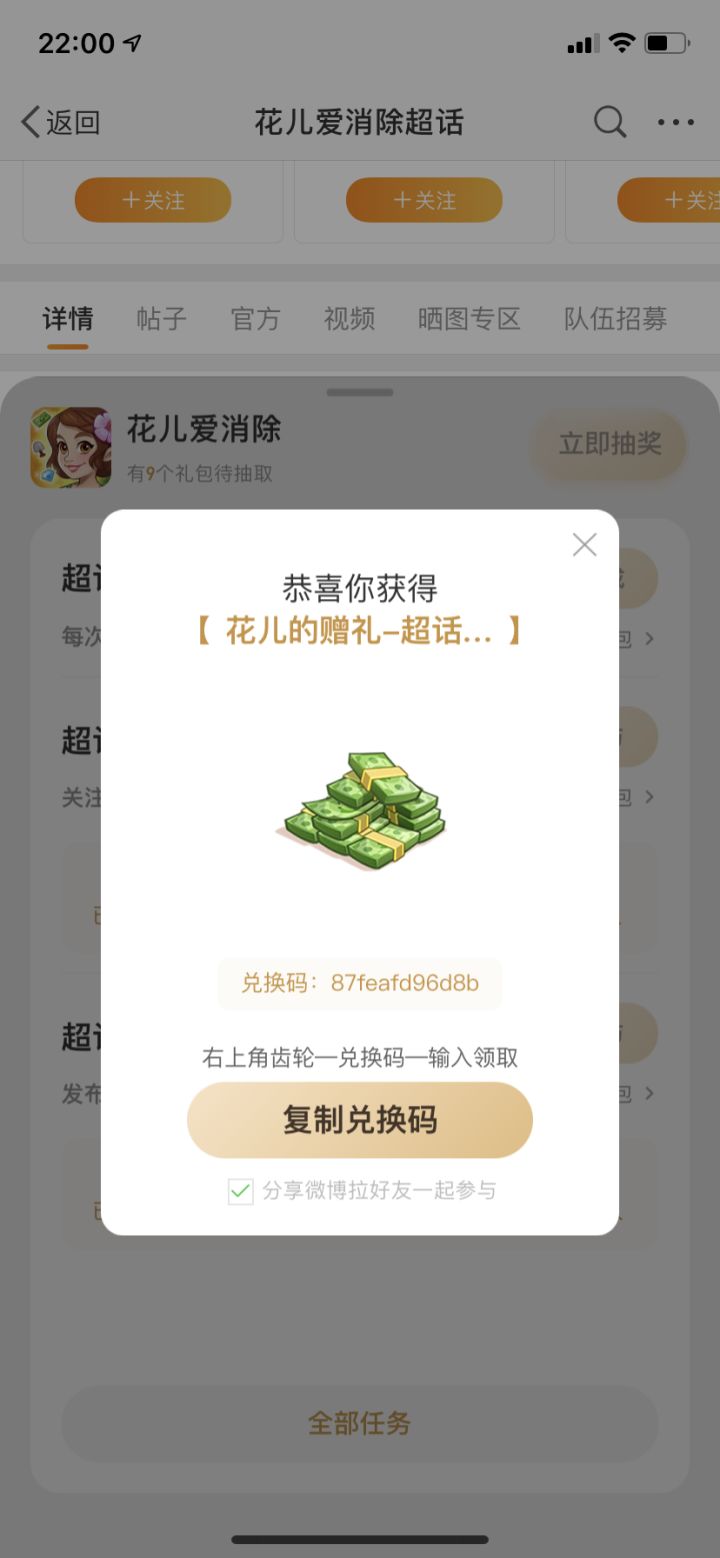Copy the redemption code
This screenshot has height=1558, width=720.
(360, 1120)
